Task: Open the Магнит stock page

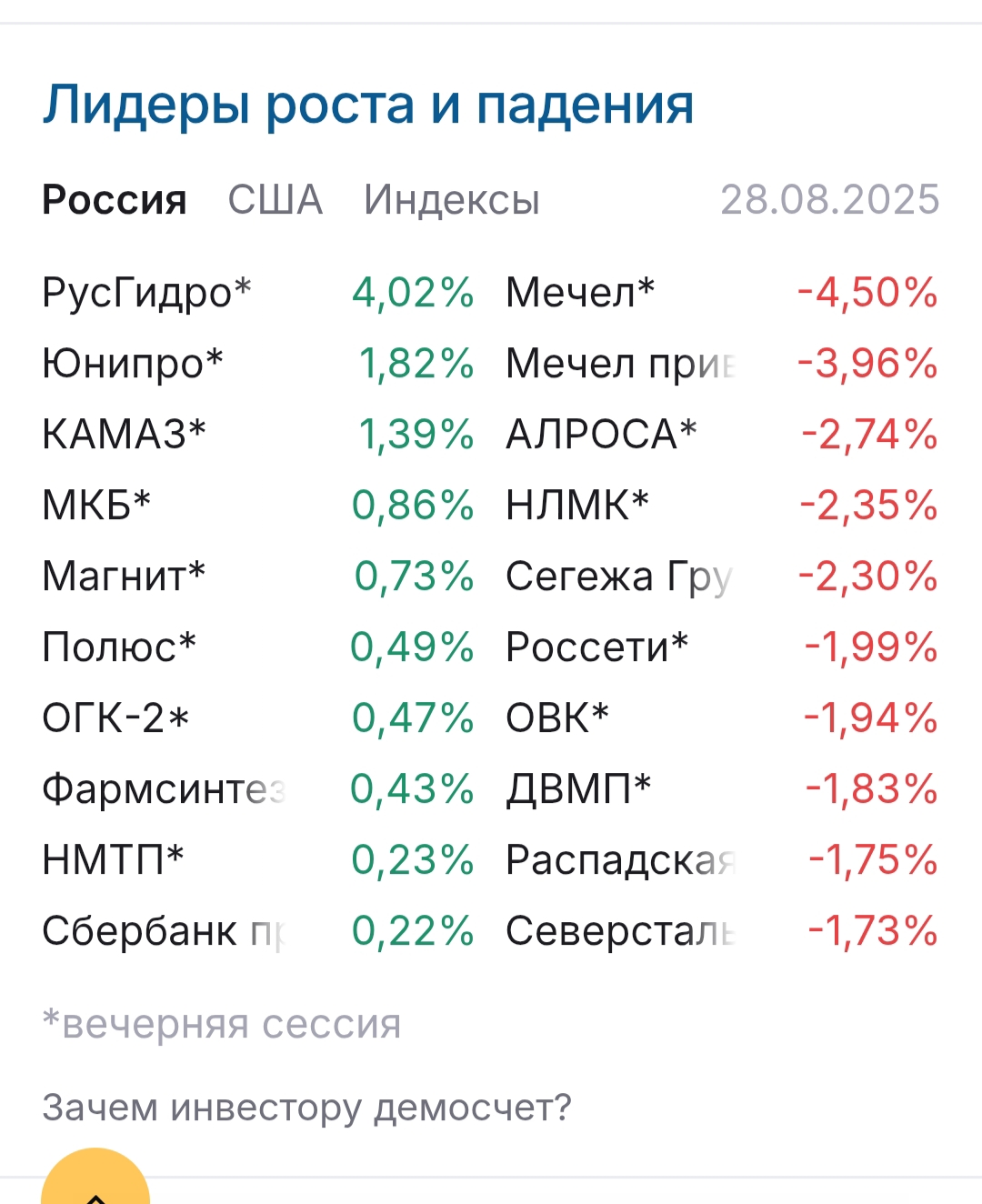Action: [124, 577]
